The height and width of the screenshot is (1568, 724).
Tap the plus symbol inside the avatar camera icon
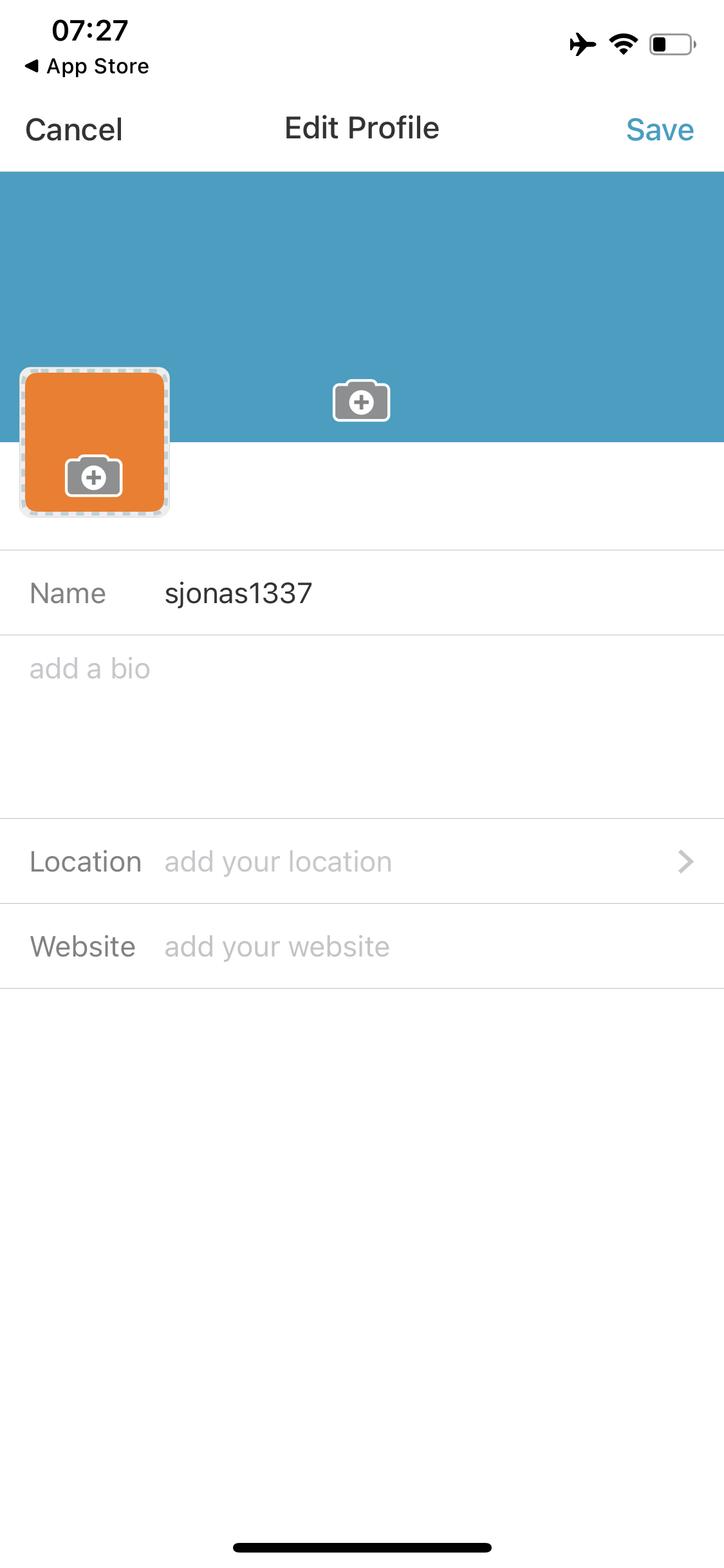[x=94, y=476]
